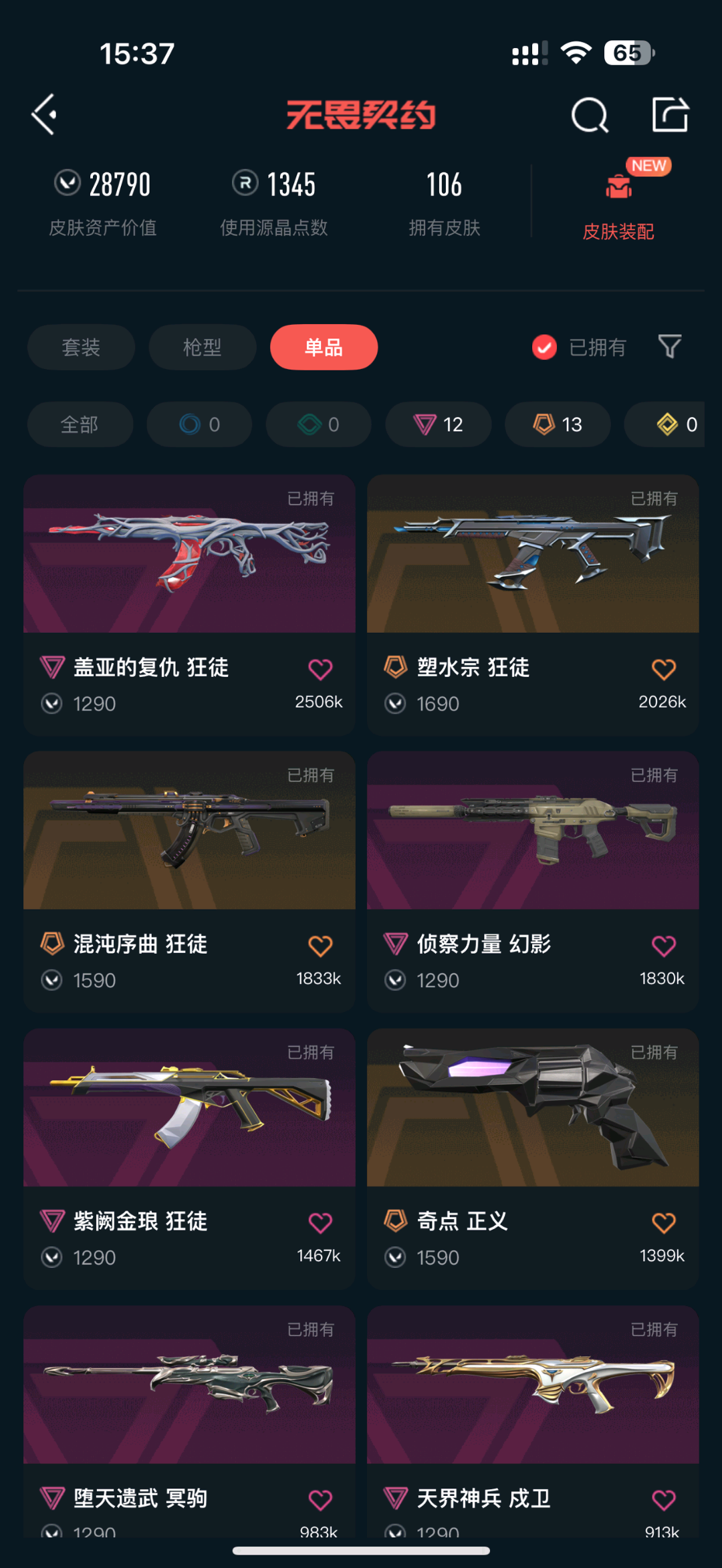Filter by pink triangle tier showing 12
Viewport: 722px width, 1568px height.
tap(438, 424)
